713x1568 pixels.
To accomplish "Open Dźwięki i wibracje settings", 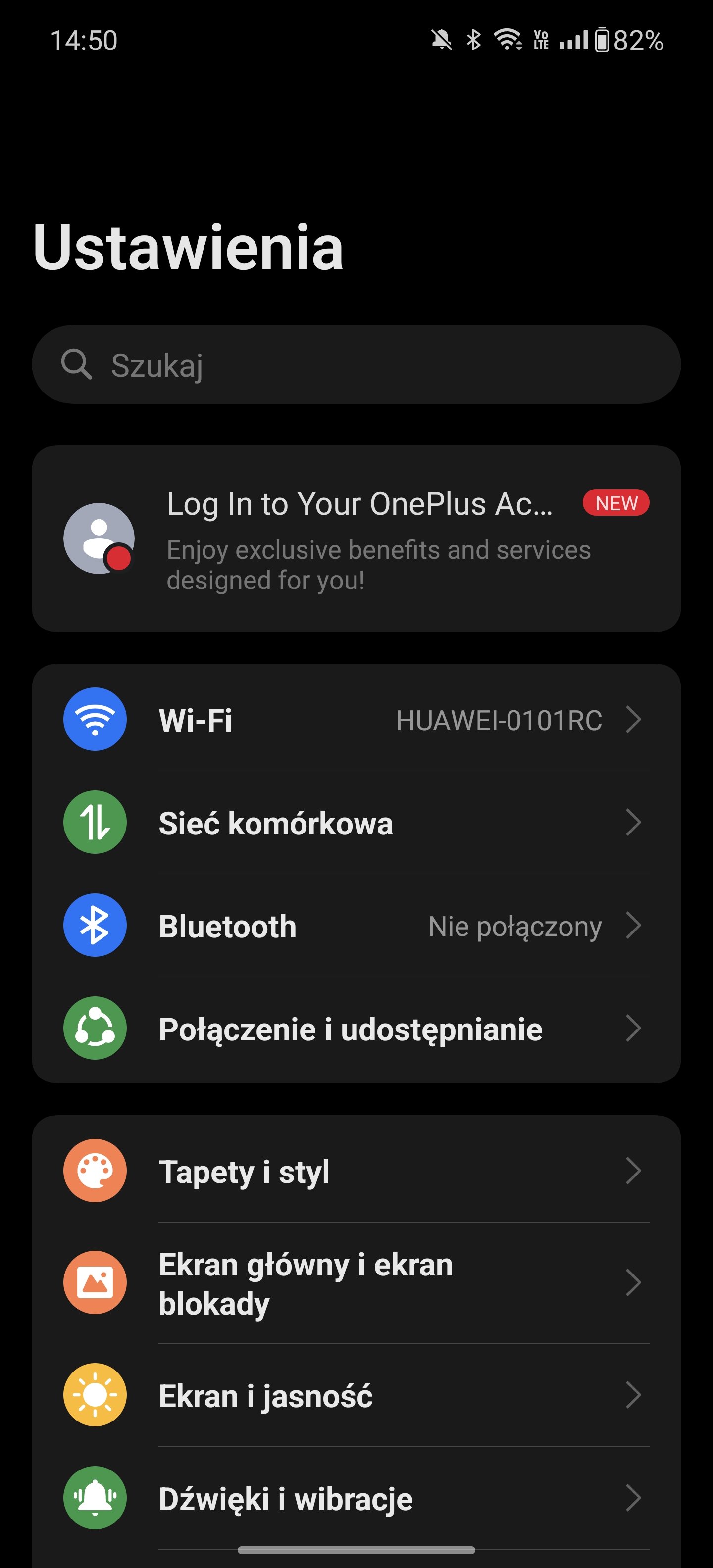I will [x=356, y=1498].
